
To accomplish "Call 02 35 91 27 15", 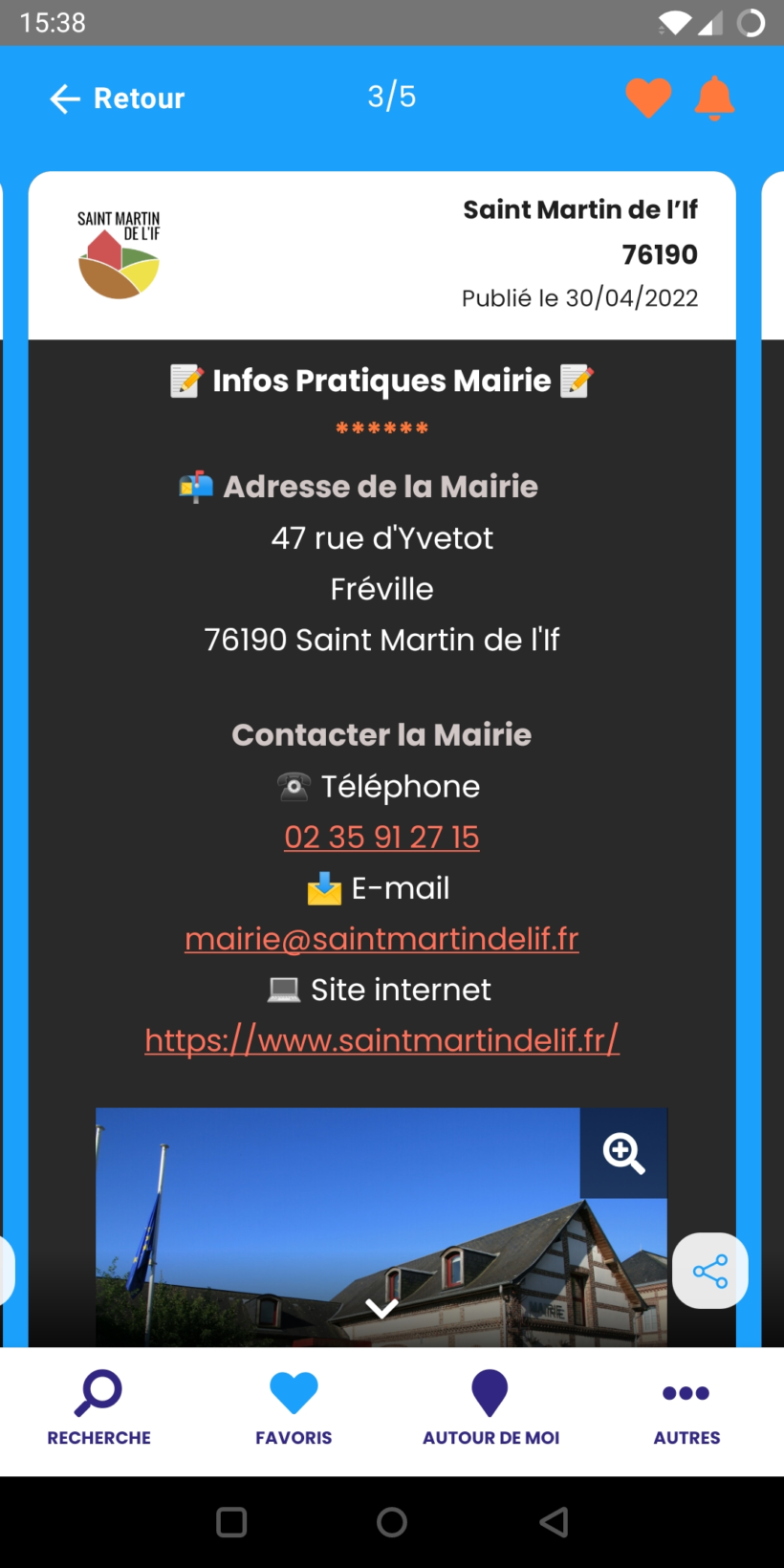I will click(x=381, y=838).
